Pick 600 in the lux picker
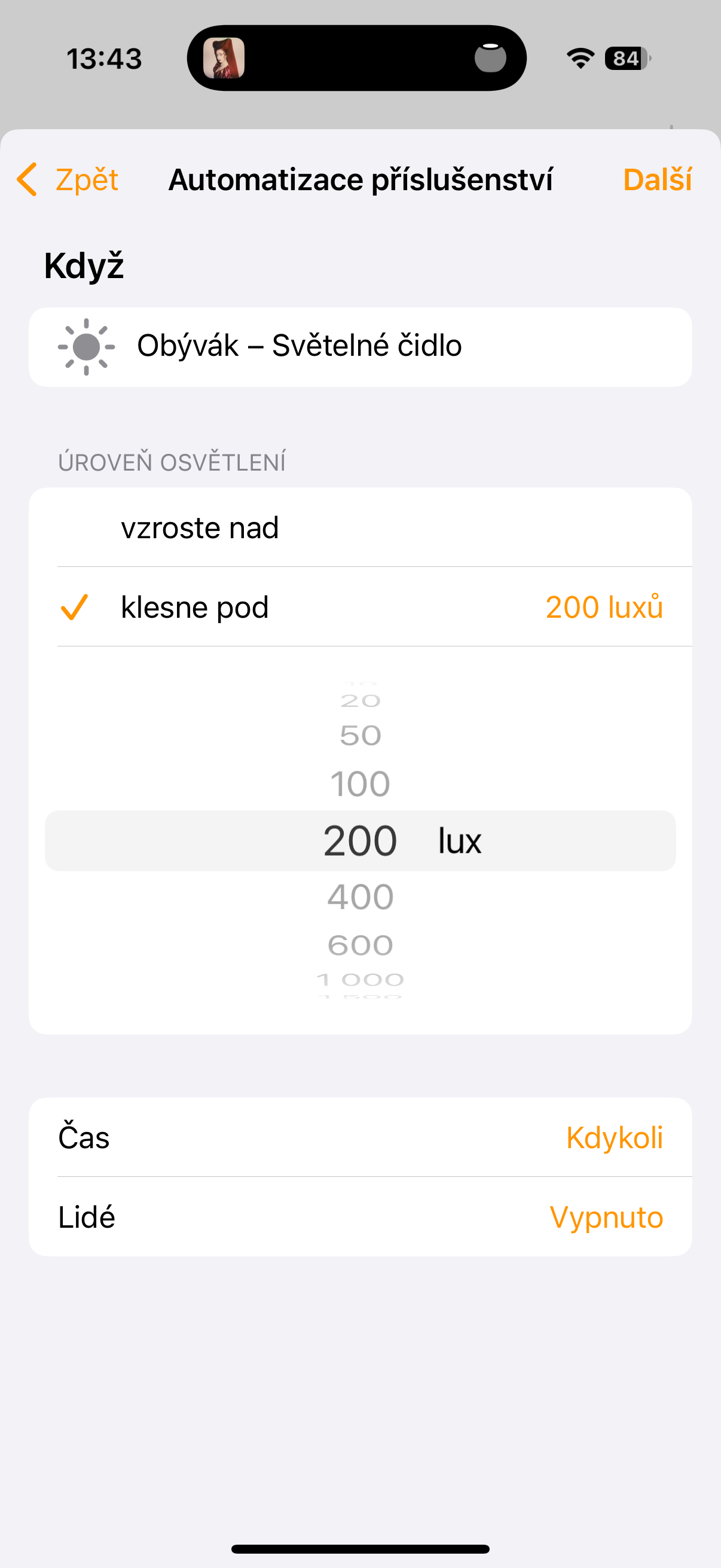The width and height of the screenshot is (721, 1568). coord(360,945)
